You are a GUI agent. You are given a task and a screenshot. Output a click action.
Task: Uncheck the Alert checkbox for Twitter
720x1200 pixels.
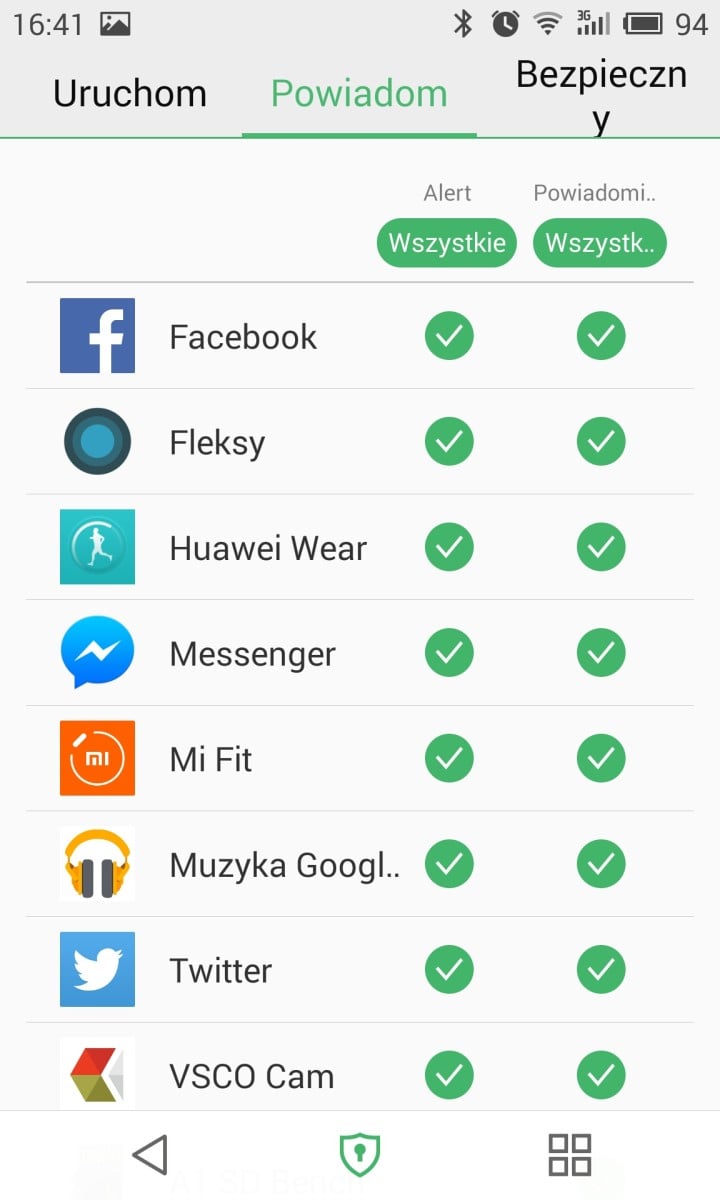coord(449,970)
